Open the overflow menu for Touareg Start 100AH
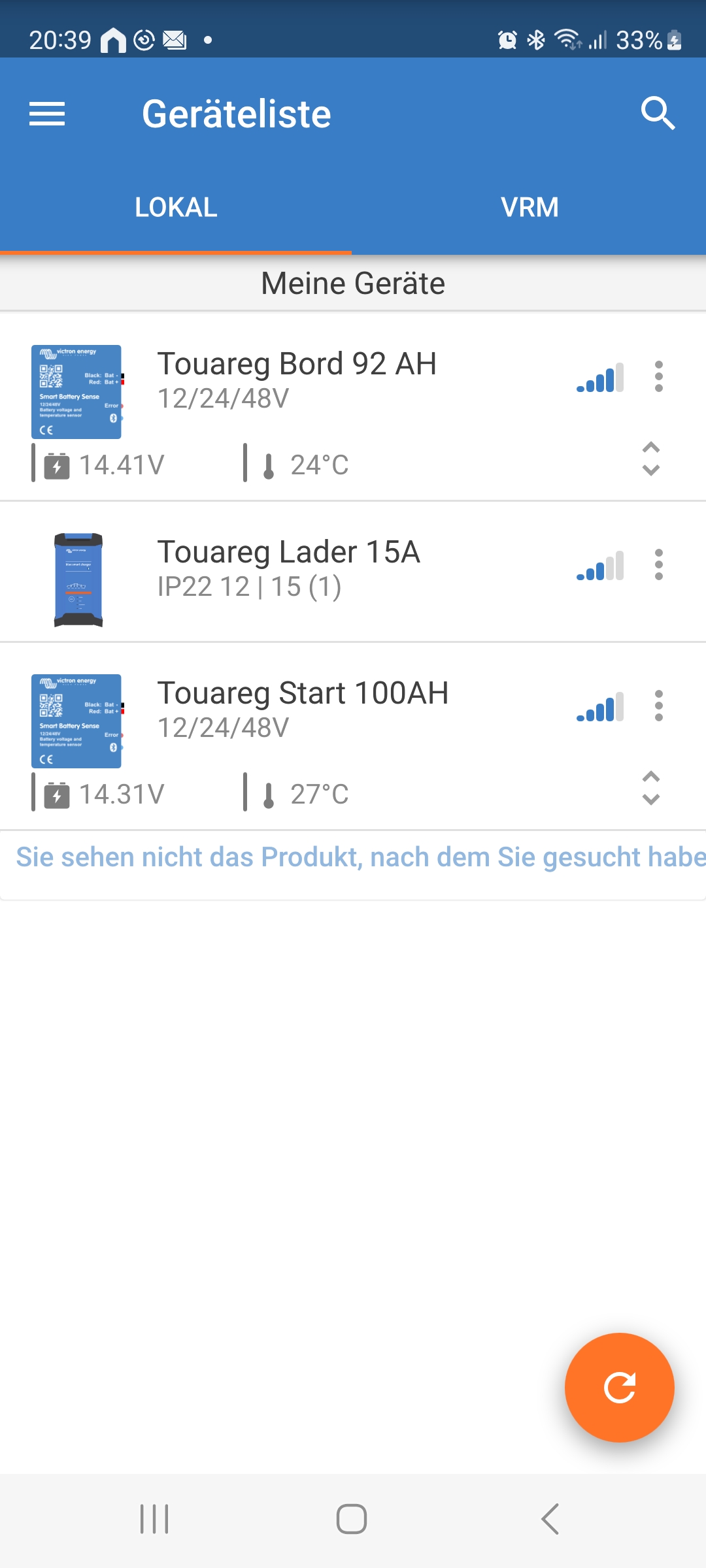 [659, 706]
